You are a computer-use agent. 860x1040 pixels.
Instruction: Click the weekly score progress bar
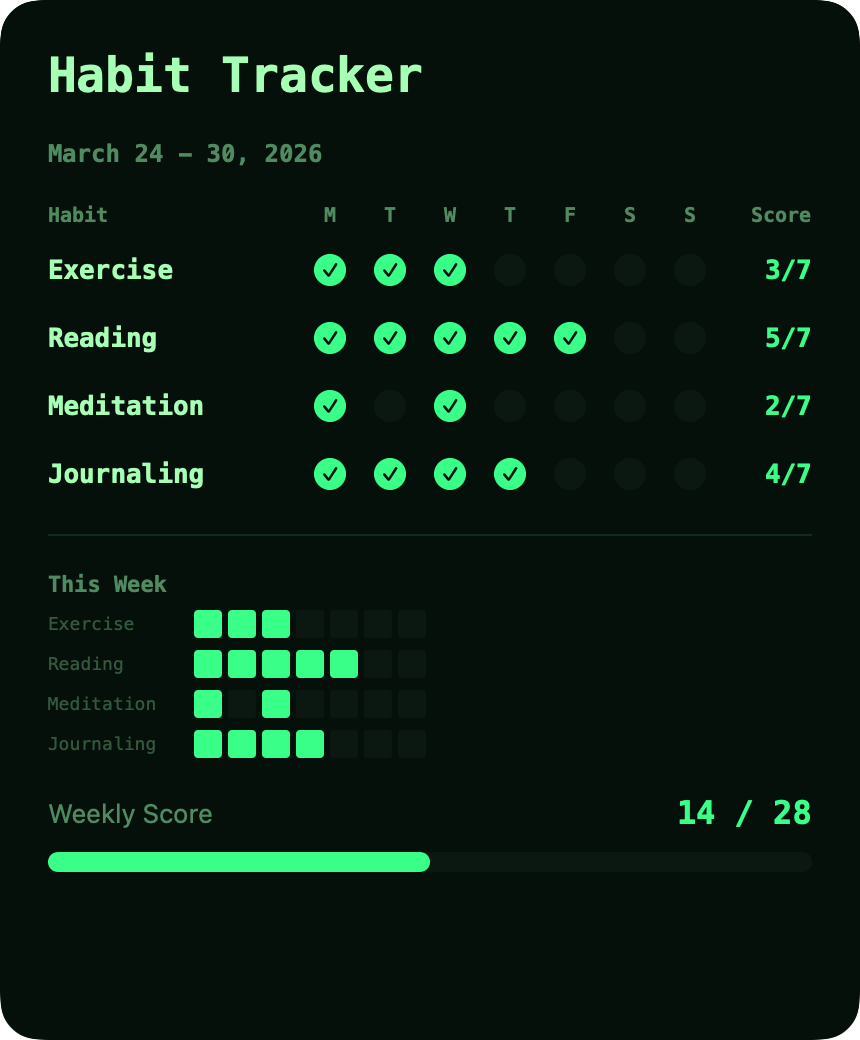(x=430, y=862)
